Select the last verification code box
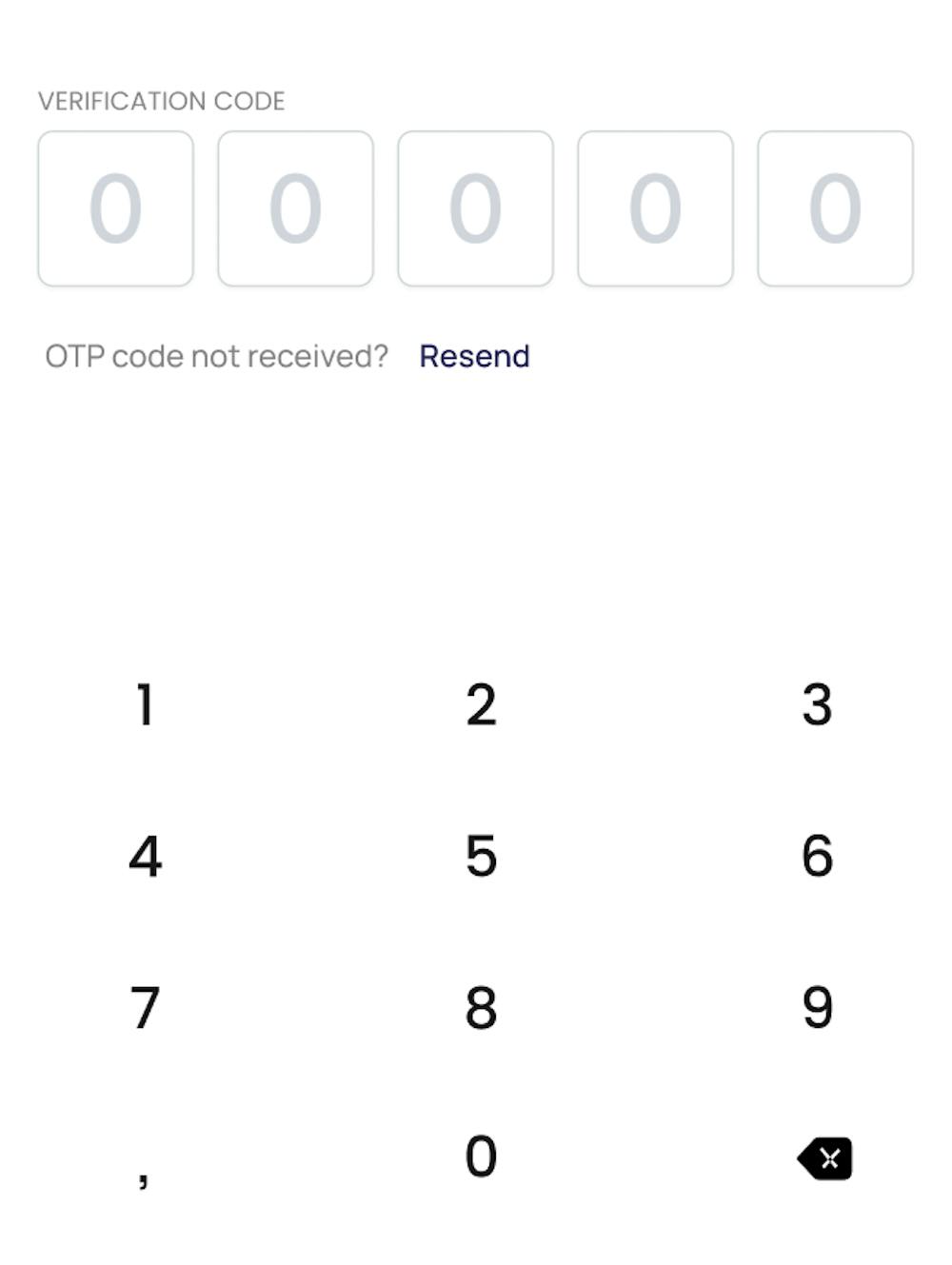This screenshot has height=1265, width=952. click(835, 208)
